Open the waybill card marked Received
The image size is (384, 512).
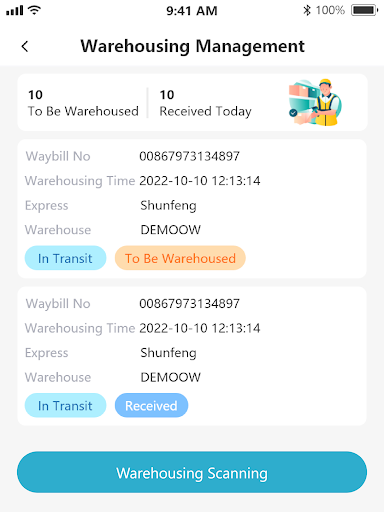tap(192, 356)
